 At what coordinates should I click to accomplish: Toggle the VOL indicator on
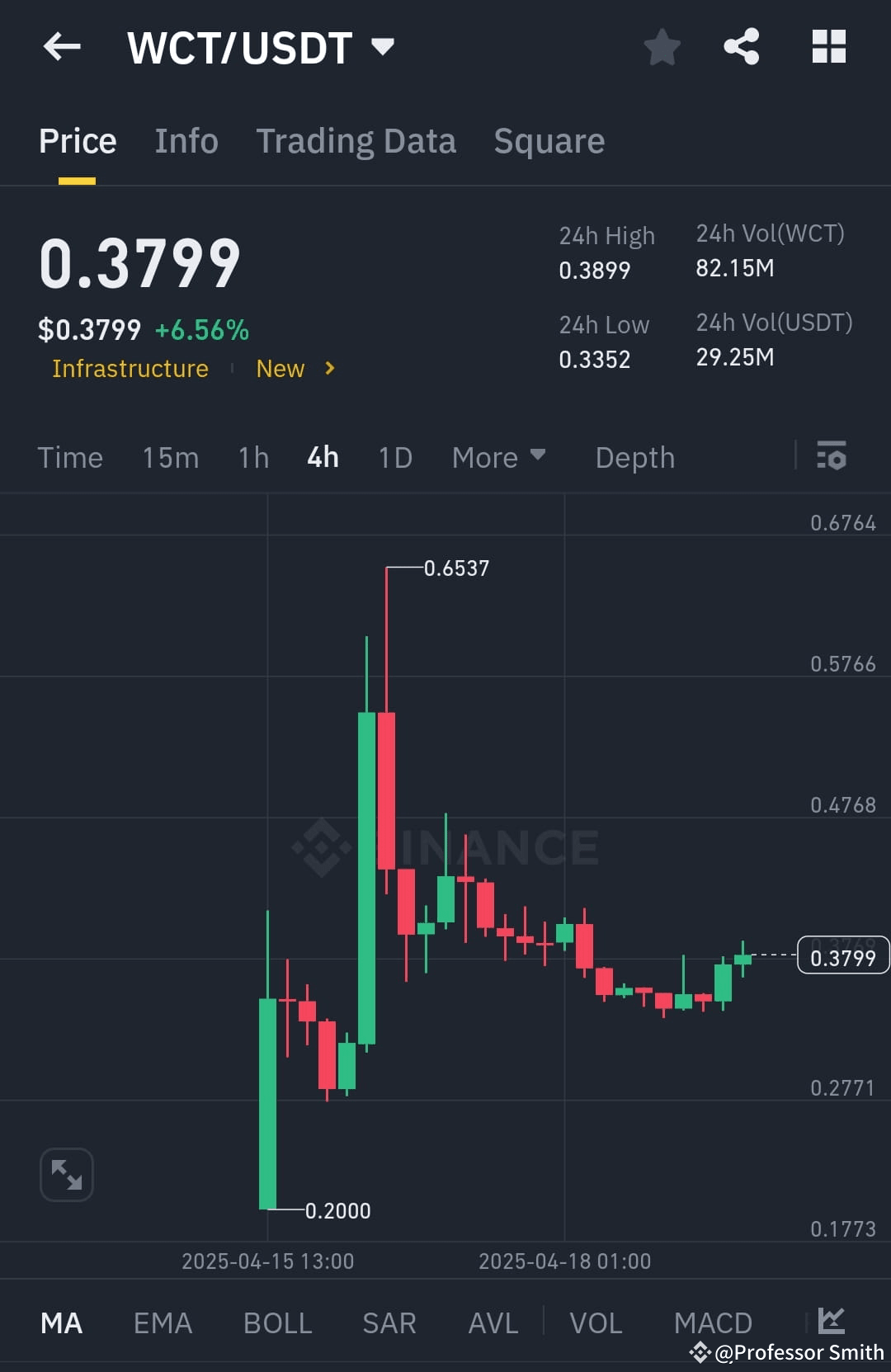pyautogui.click(x=595, y=1322)
